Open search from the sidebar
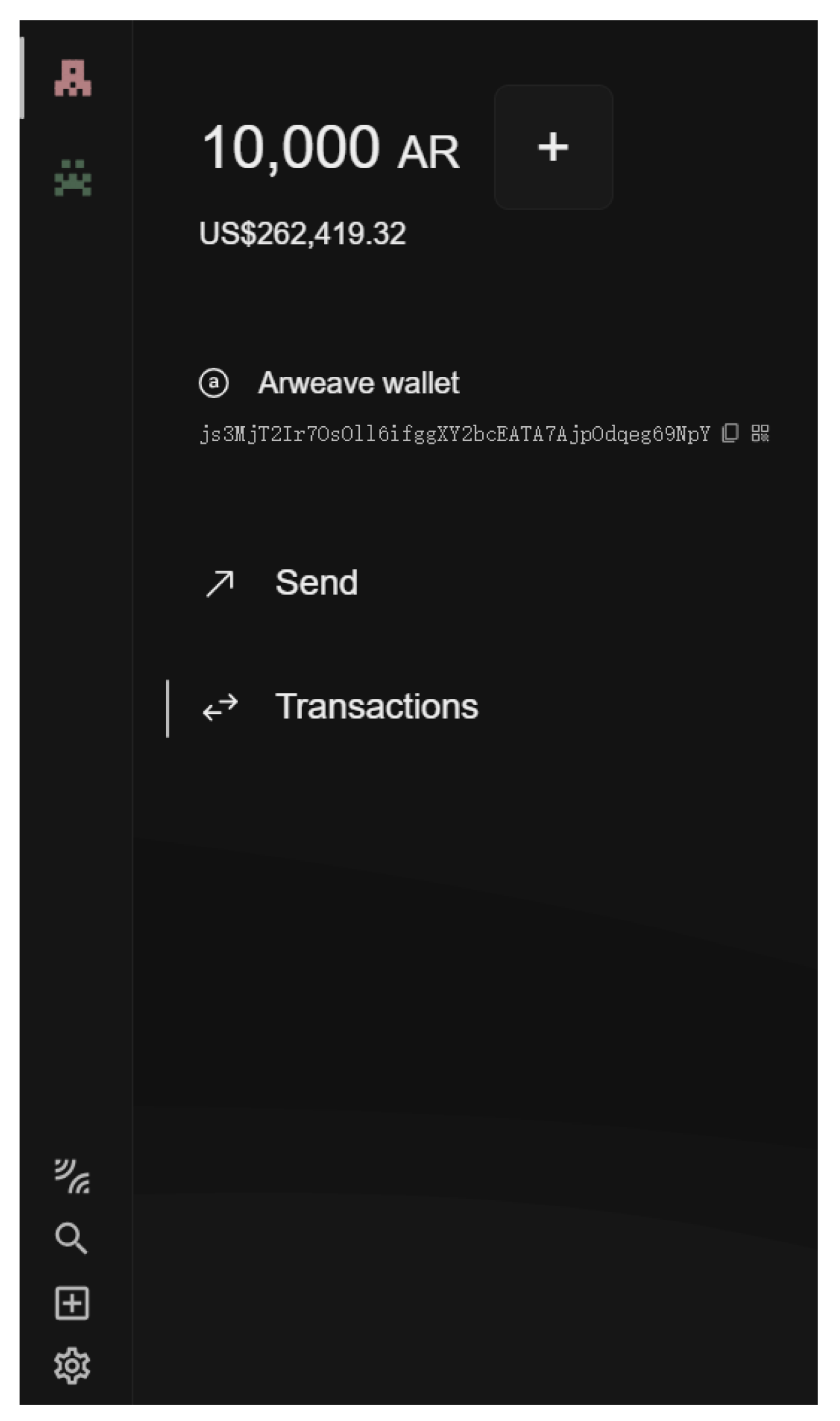Image resolution: width=840 pixels, height=1421 pixels. click(x=72, y=1239)
